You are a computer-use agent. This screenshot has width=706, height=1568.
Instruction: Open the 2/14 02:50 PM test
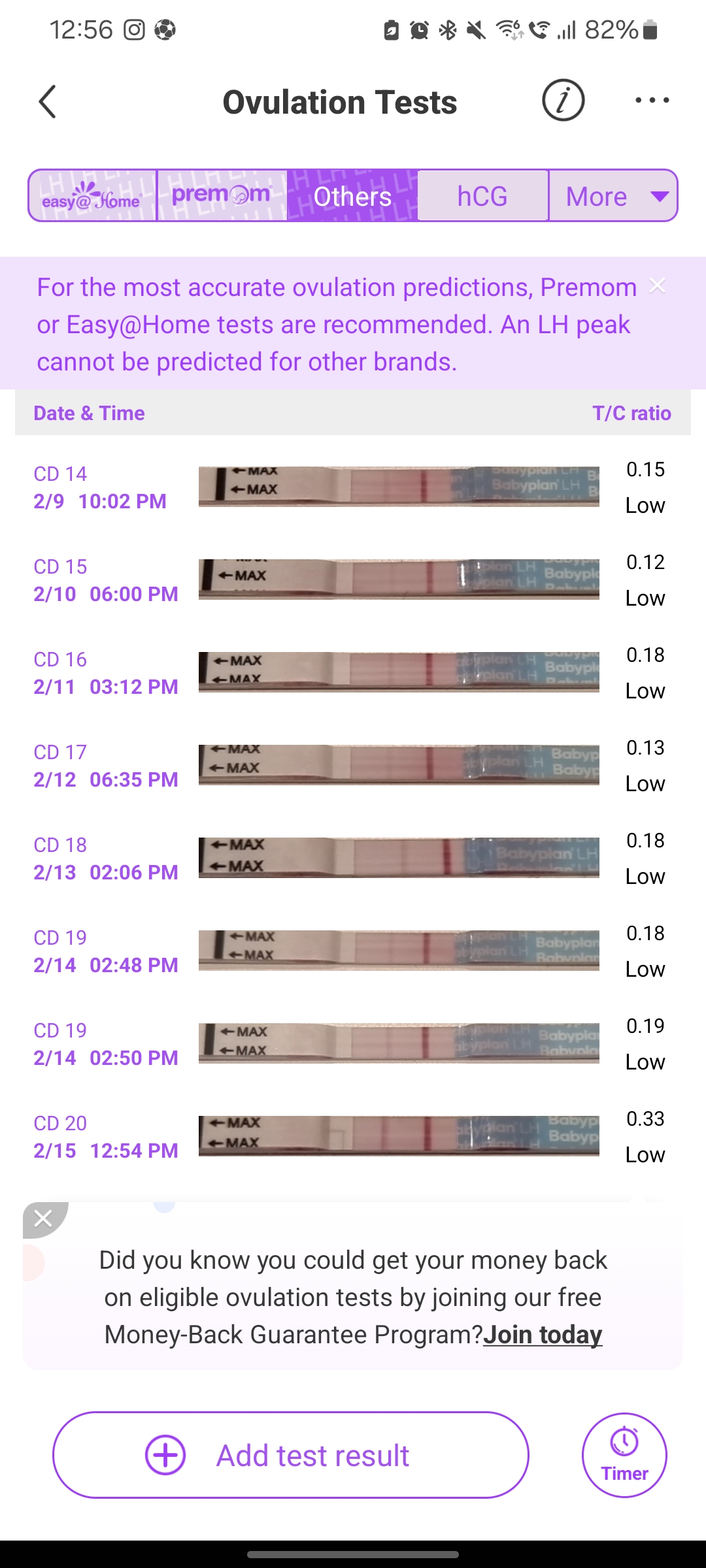[353, 1043]
